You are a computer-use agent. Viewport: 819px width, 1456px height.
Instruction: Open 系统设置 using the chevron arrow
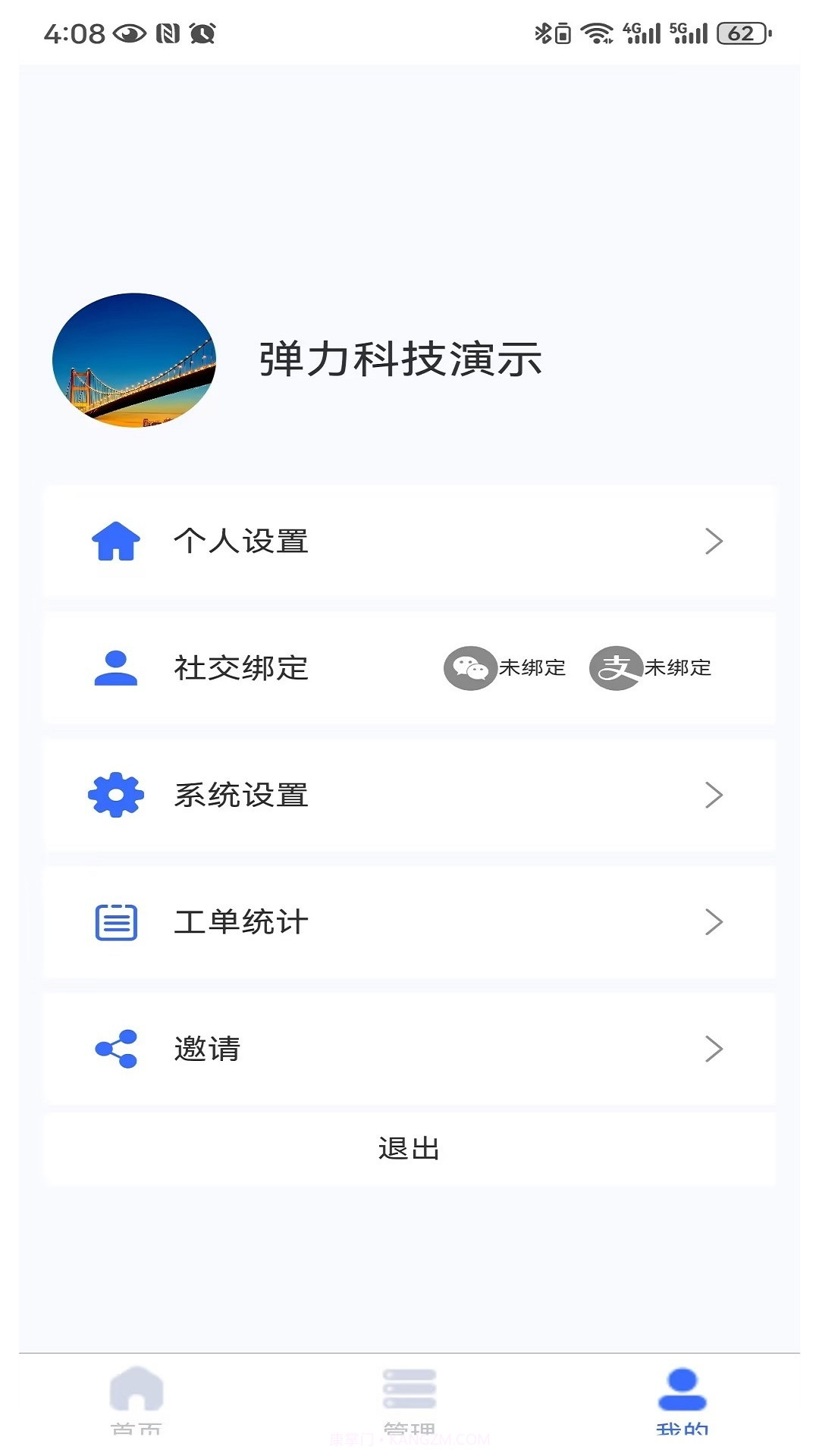[714, 795]
